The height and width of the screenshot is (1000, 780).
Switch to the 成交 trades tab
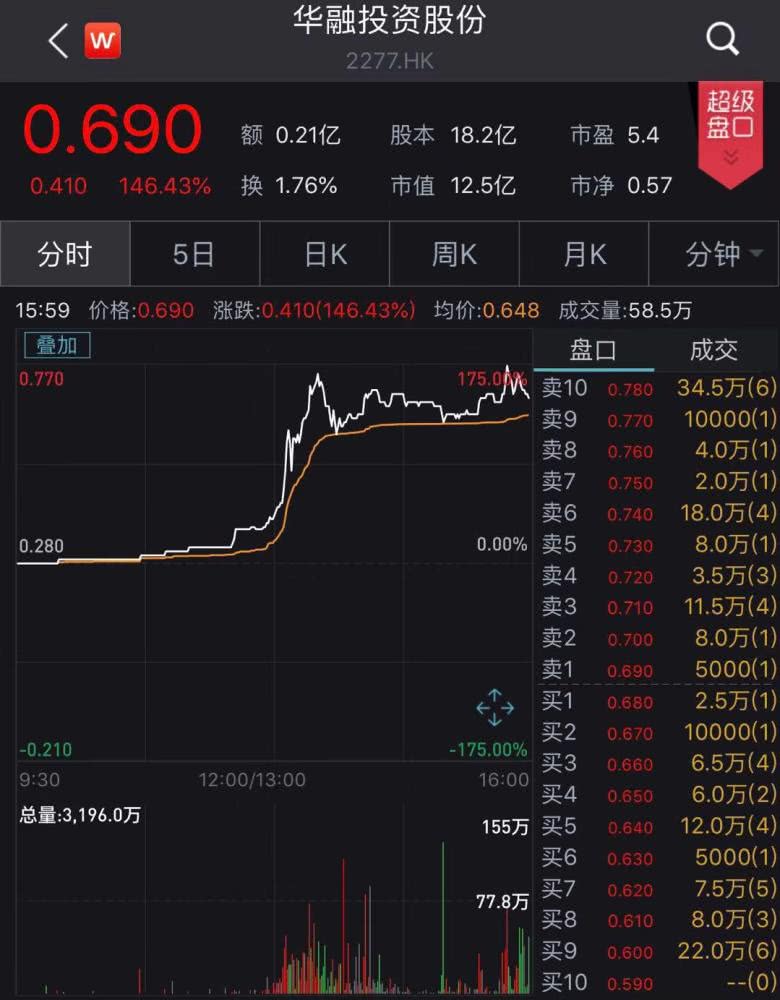coord(714,349)
